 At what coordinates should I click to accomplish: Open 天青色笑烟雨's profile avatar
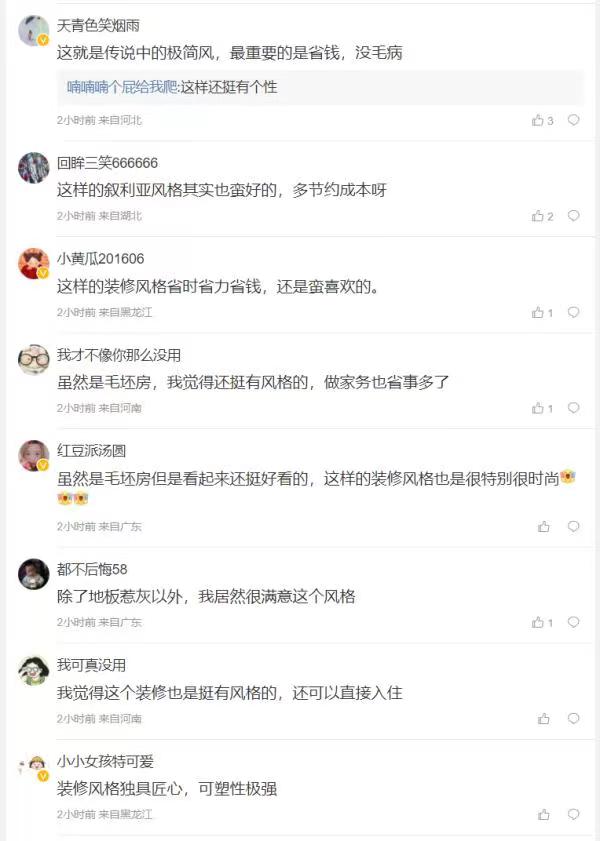34,30
